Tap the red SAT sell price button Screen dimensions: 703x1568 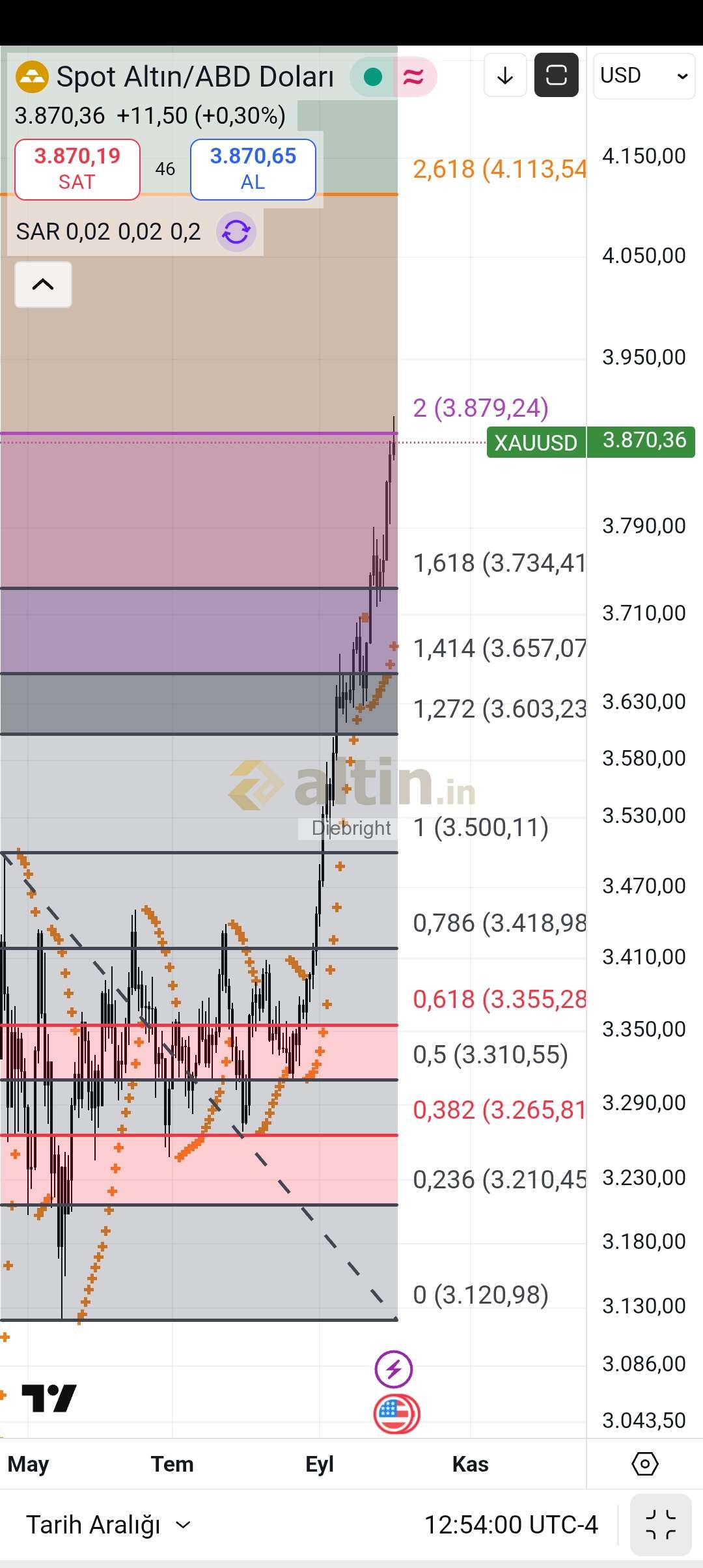77,169
